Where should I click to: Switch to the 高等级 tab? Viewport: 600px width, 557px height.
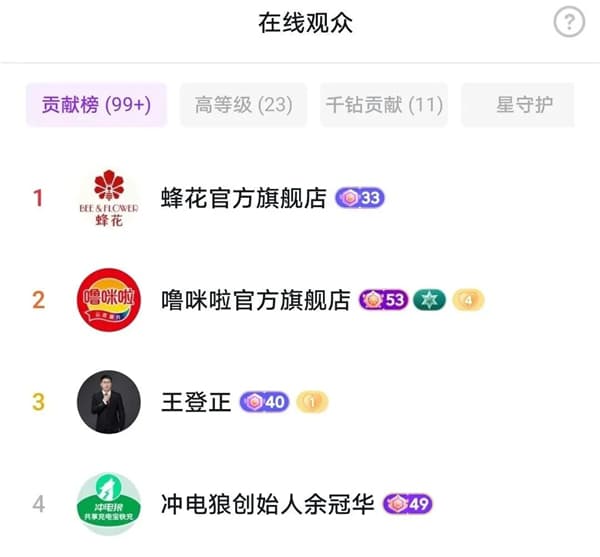pos(243,105)
